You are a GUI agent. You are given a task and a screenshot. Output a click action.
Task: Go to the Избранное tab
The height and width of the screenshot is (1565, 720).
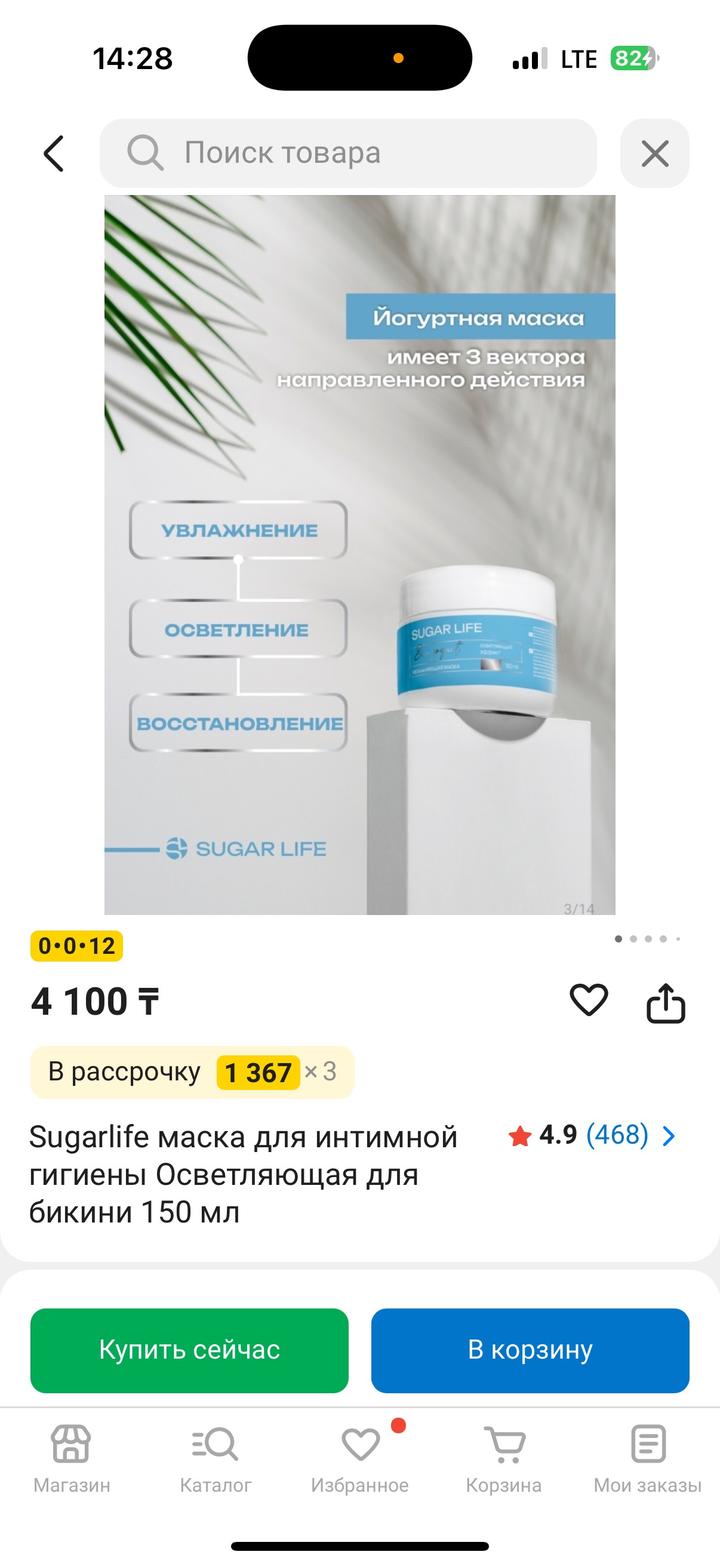pyautogui.click(x=360, y=1459)
